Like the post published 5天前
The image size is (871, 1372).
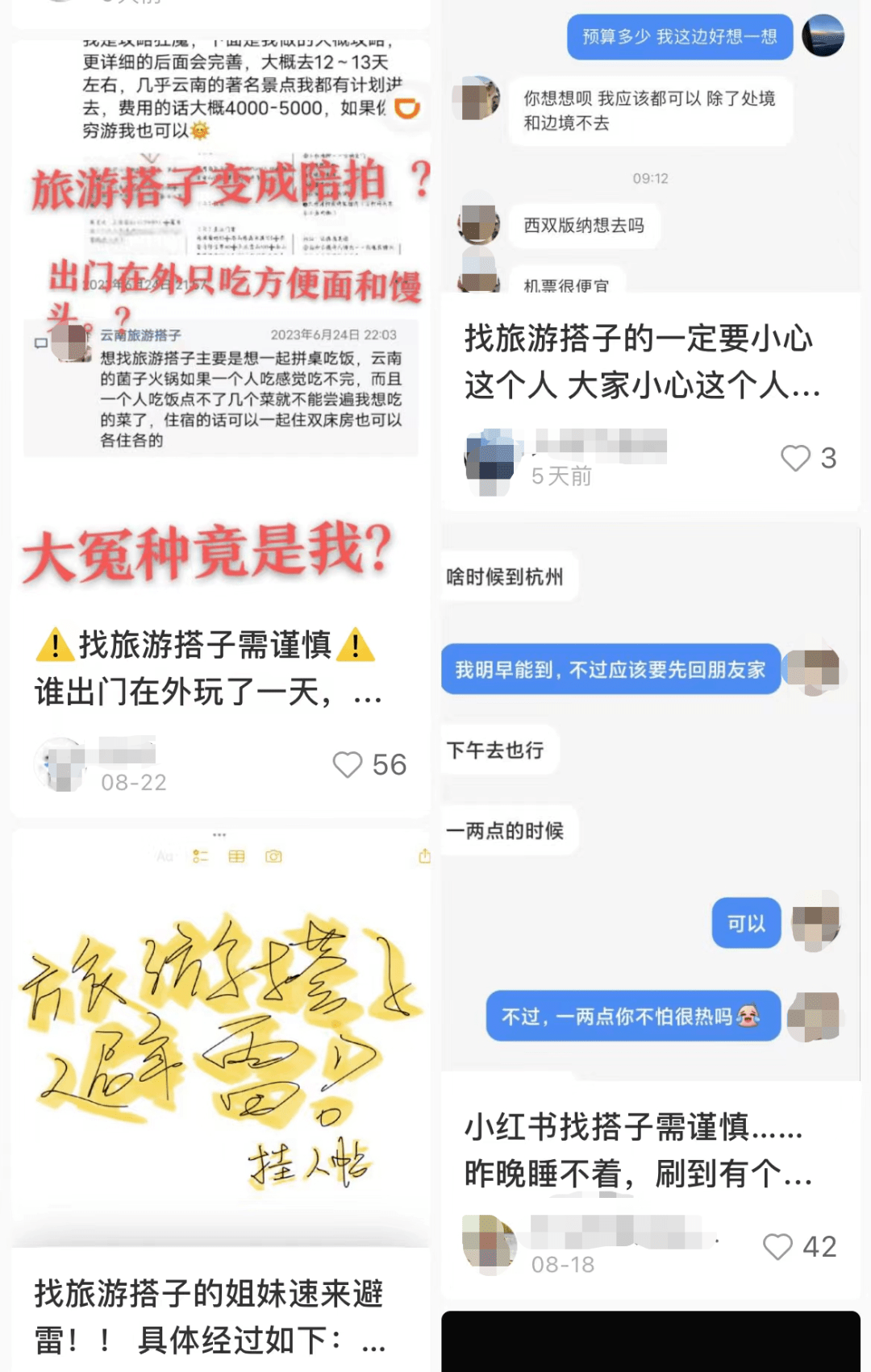point(795,458)
